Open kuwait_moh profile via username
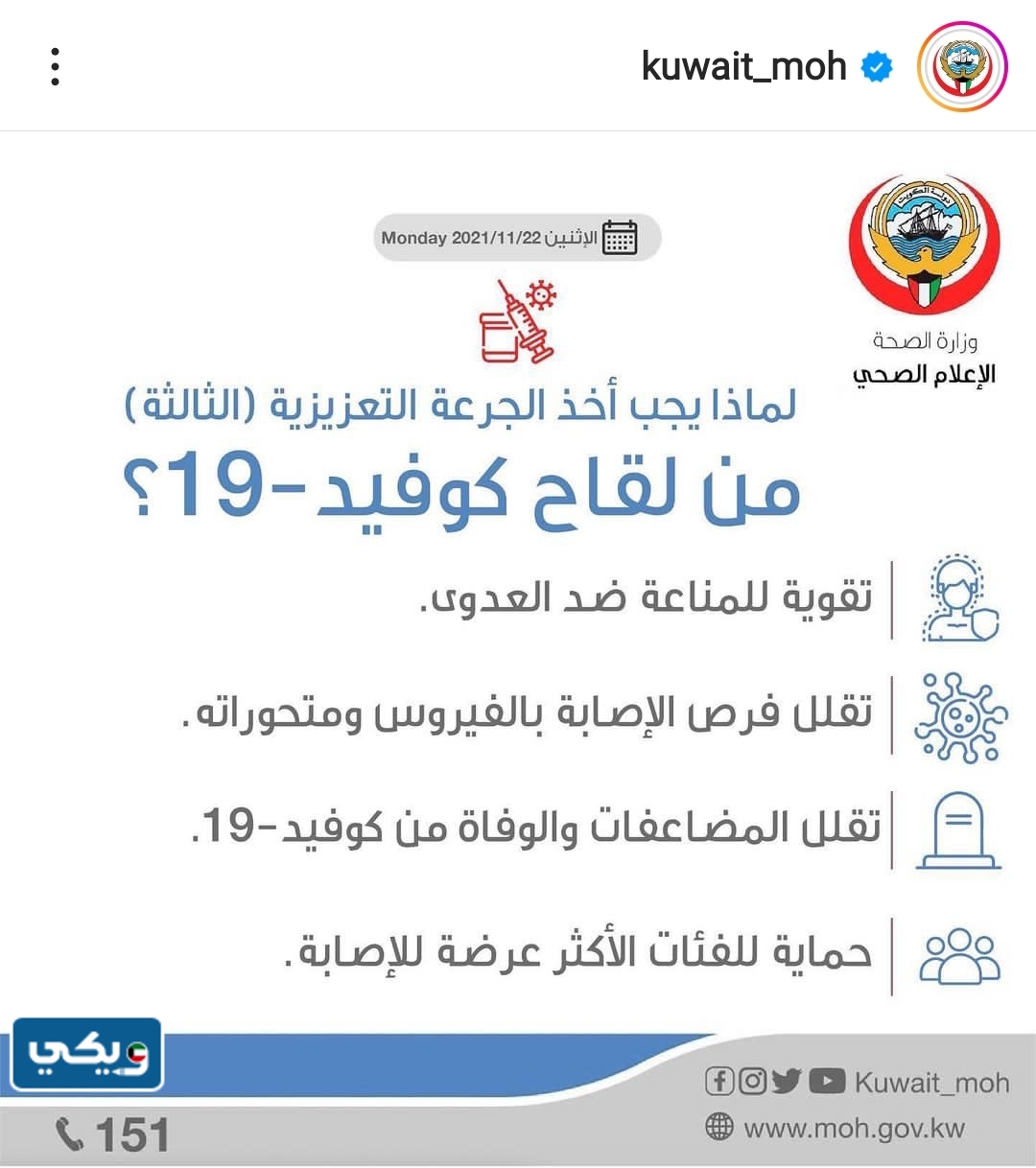Screen dimensions: 1036x1168 [743, 67]
